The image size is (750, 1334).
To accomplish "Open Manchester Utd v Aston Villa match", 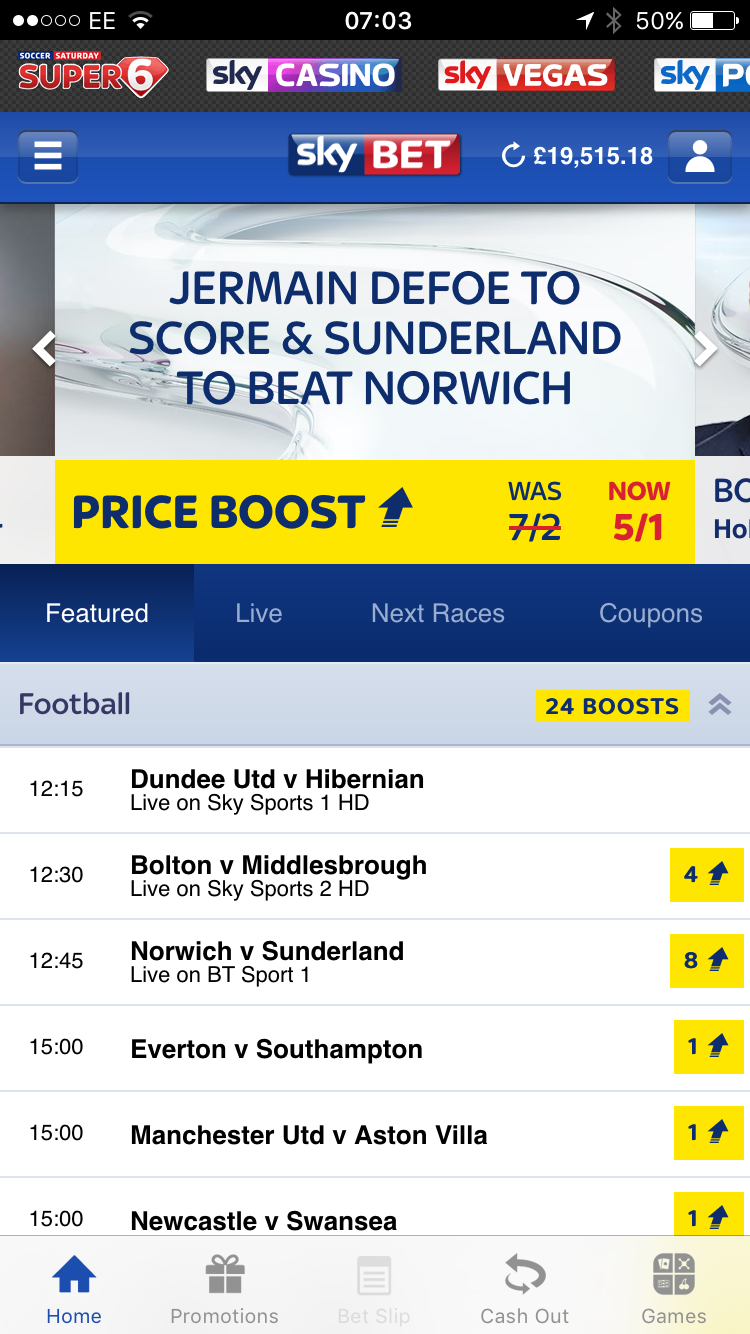I will (375, 1134).
